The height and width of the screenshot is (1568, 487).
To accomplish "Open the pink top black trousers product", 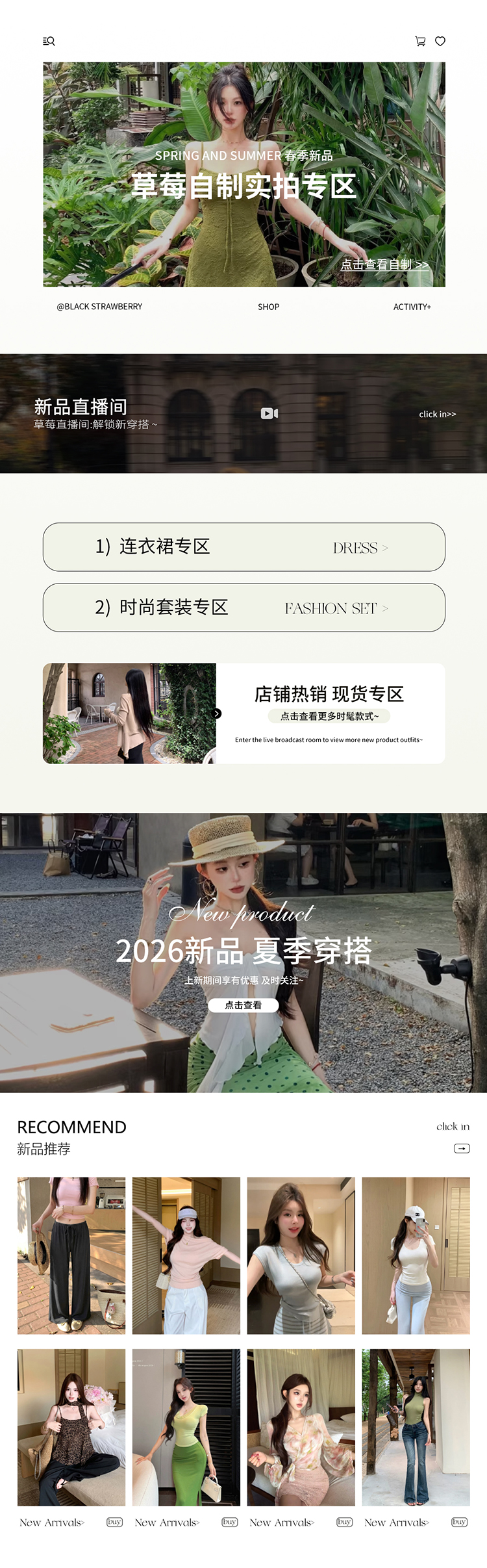I will [71, 1255].
